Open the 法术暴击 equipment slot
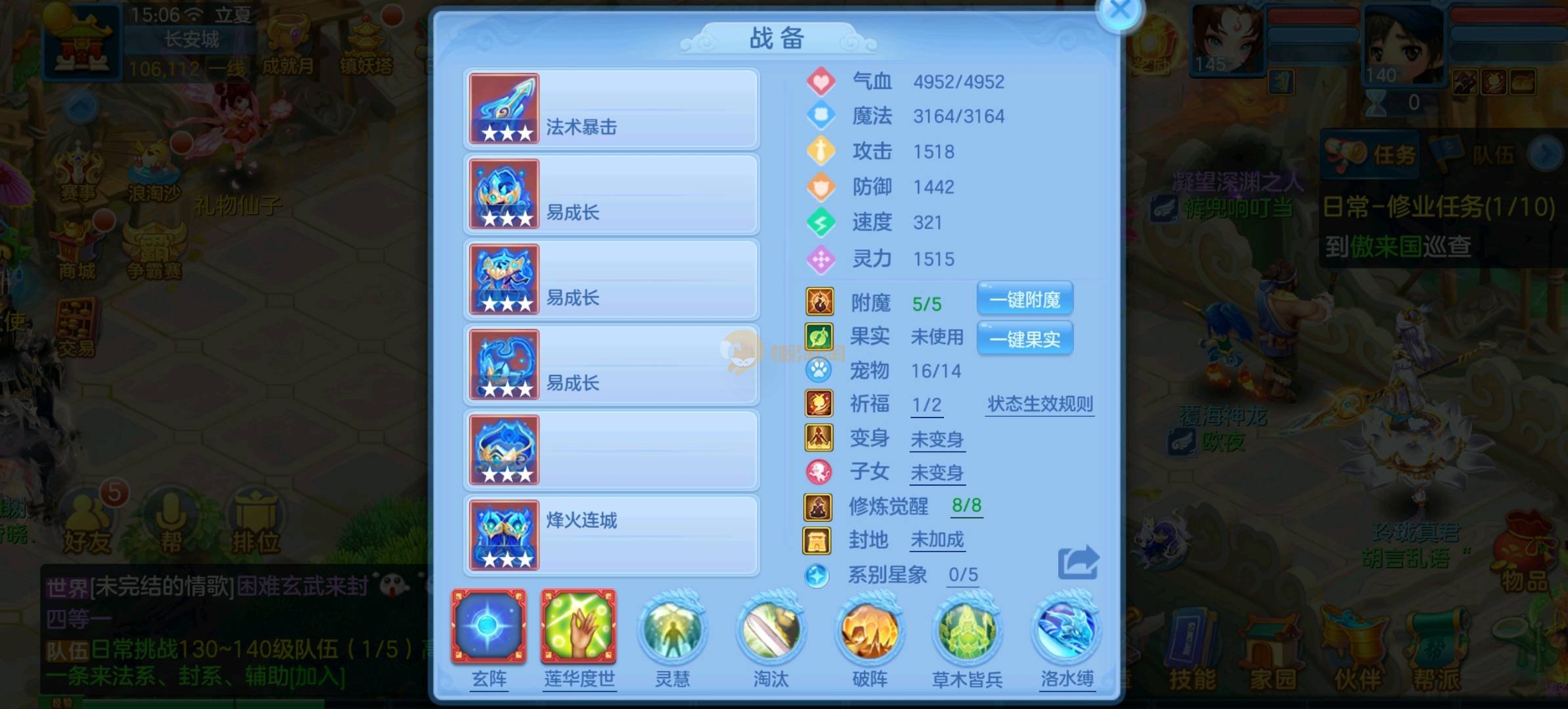 coord(612,109)
